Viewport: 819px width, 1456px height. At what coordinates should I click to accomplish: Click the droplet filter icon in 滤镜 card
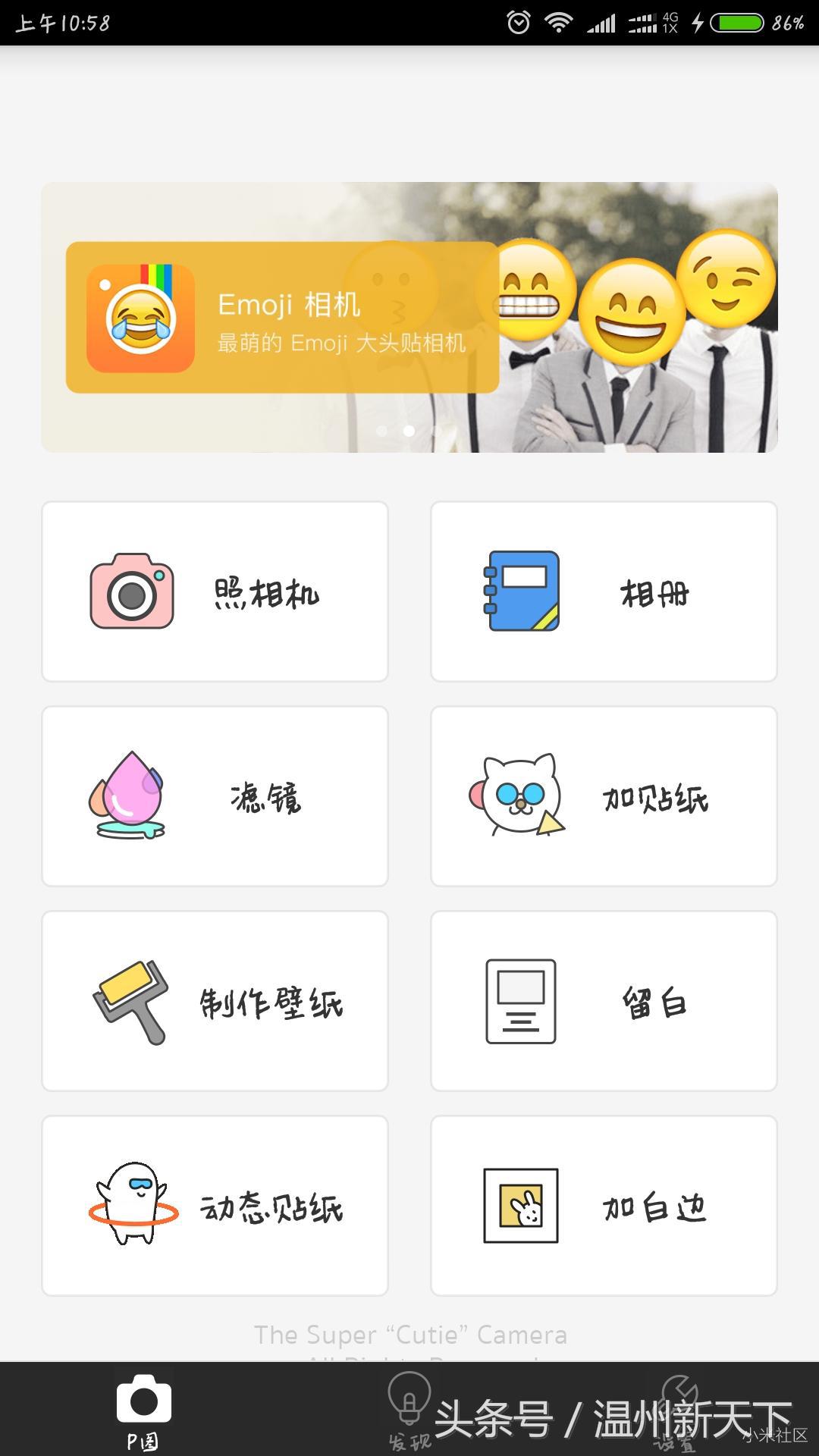click(x=129, y=794)
